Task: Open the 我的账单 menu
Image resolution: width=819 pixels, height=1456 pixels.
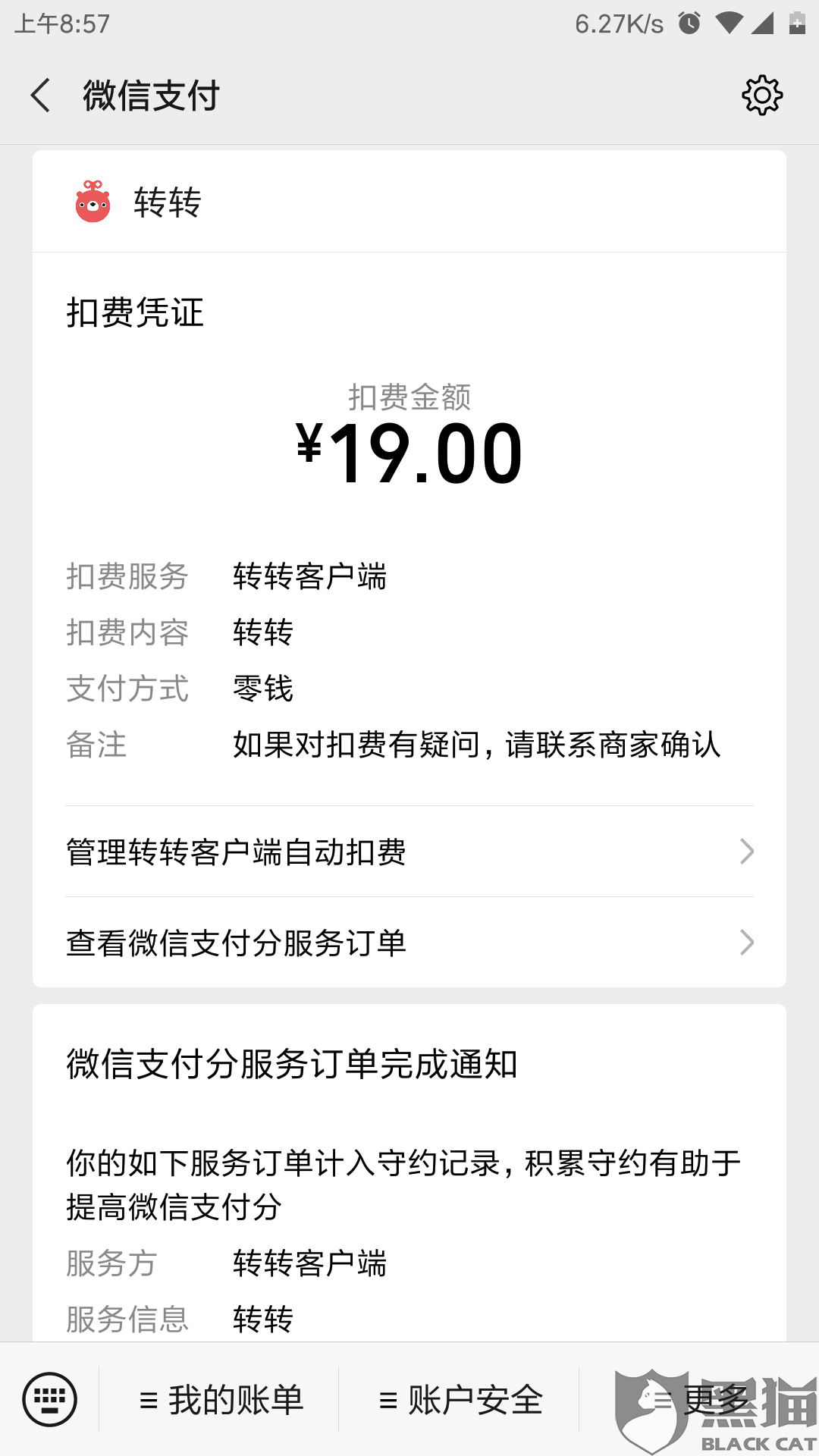Action: coord(221,1400)
